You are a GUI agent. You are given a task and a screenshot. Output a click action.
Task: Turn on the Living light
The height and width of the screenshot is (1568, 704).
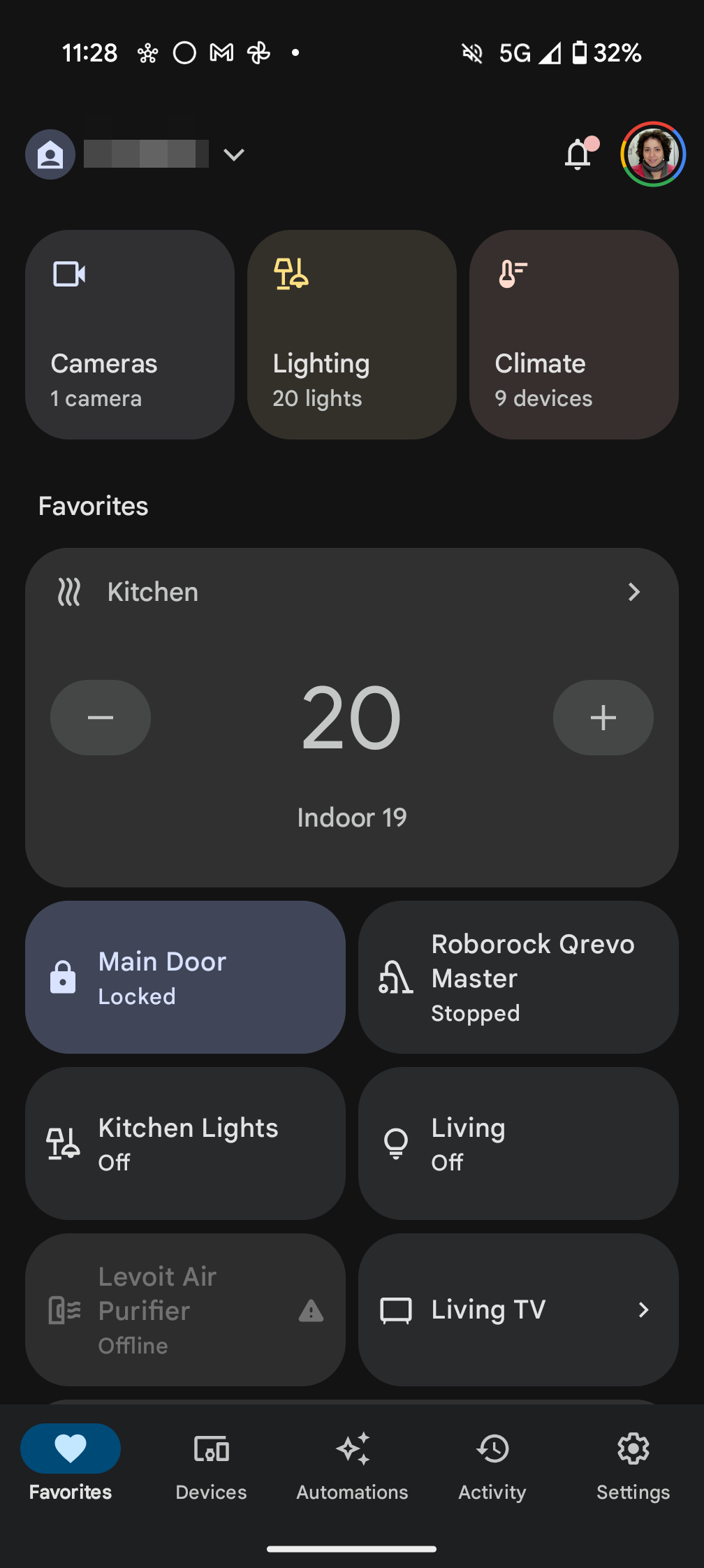[x=518, y=1144]
